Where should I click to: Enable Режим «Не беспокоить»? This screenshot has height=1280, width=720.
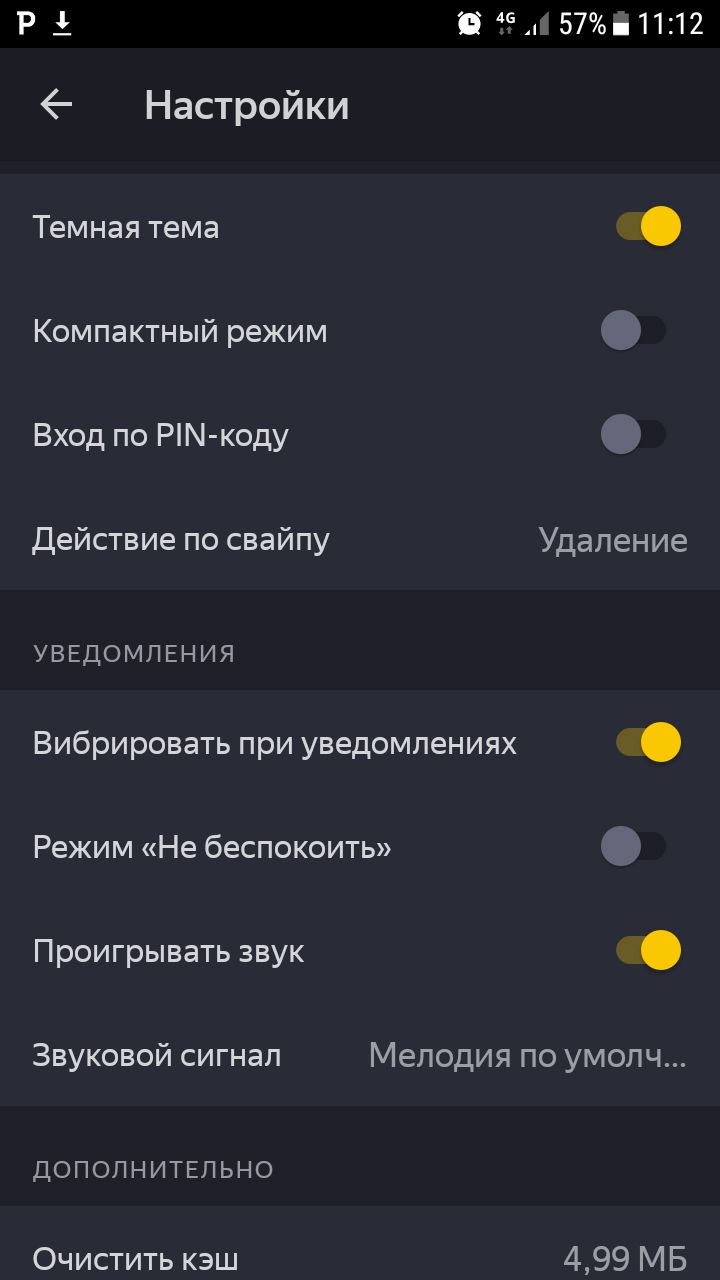pos(633,847)
